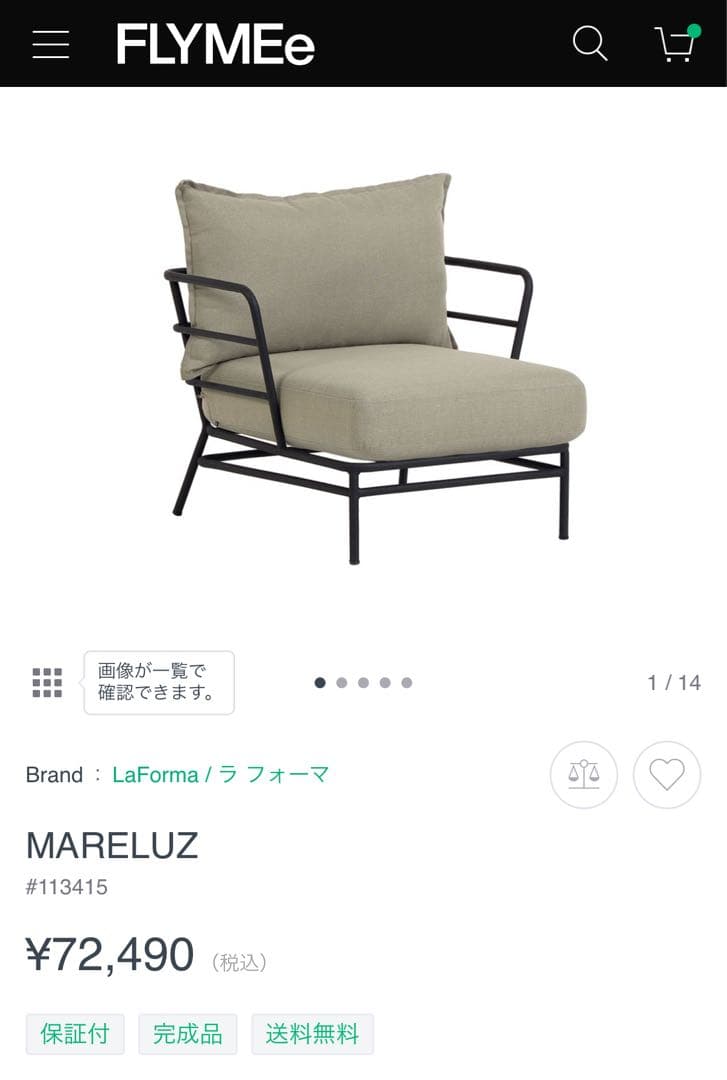Open the hamburger menu
Image resolution: width=727 pixels, height=1080 pixels.
pyautogui.click(x=50, y=44)
